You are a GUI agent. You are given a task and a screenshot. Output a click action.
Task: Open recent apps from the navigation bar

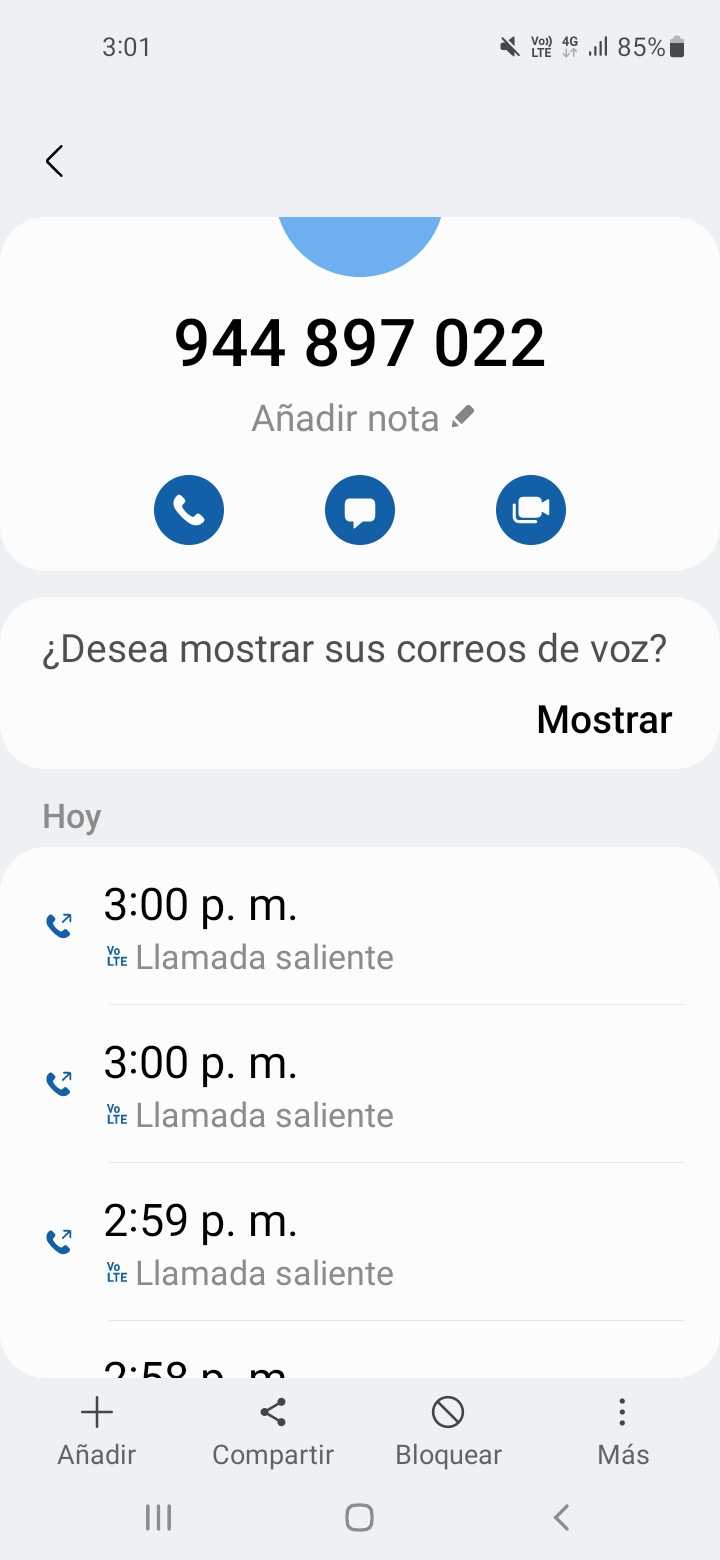pos(158,1517)
